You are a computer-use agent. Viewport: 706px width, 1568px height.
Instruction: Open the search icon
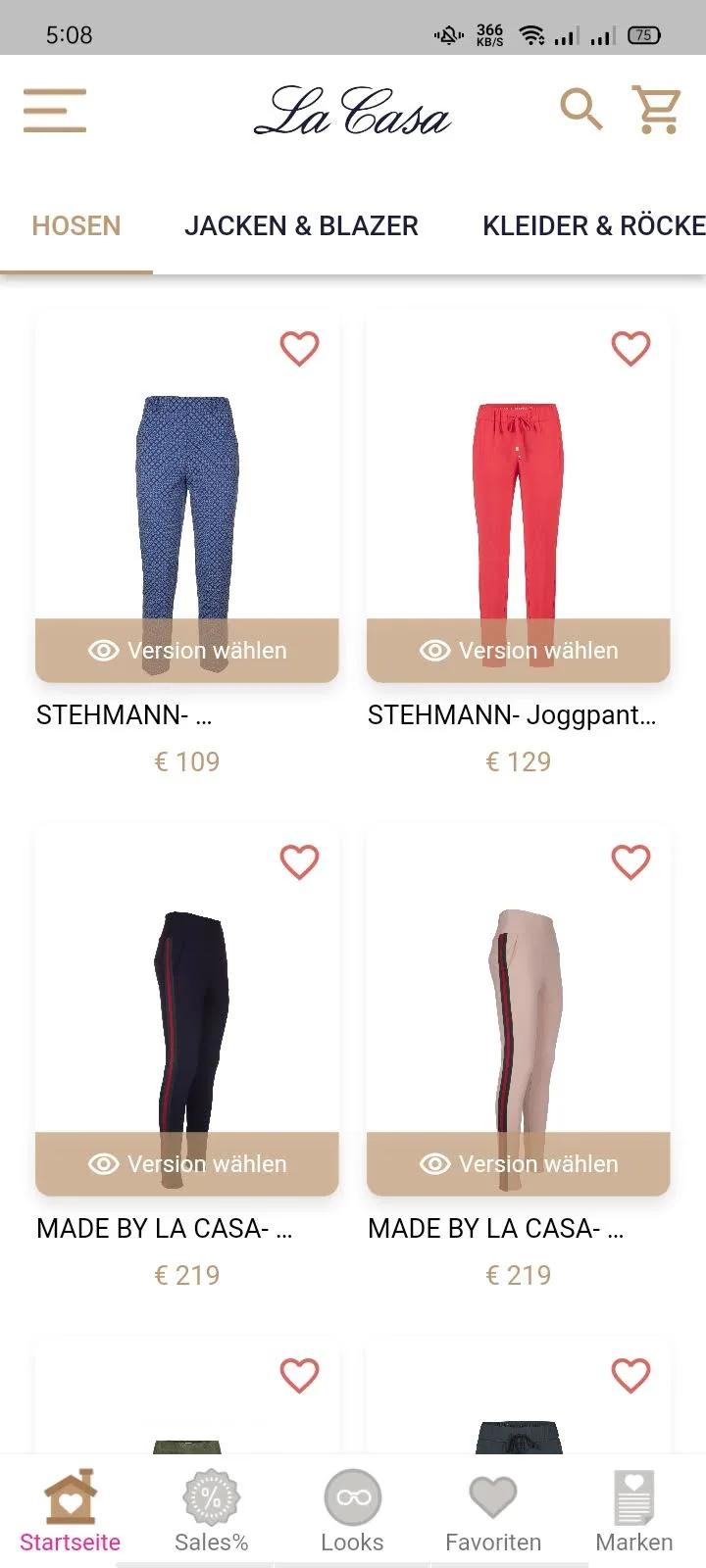(x=580, y=109)
